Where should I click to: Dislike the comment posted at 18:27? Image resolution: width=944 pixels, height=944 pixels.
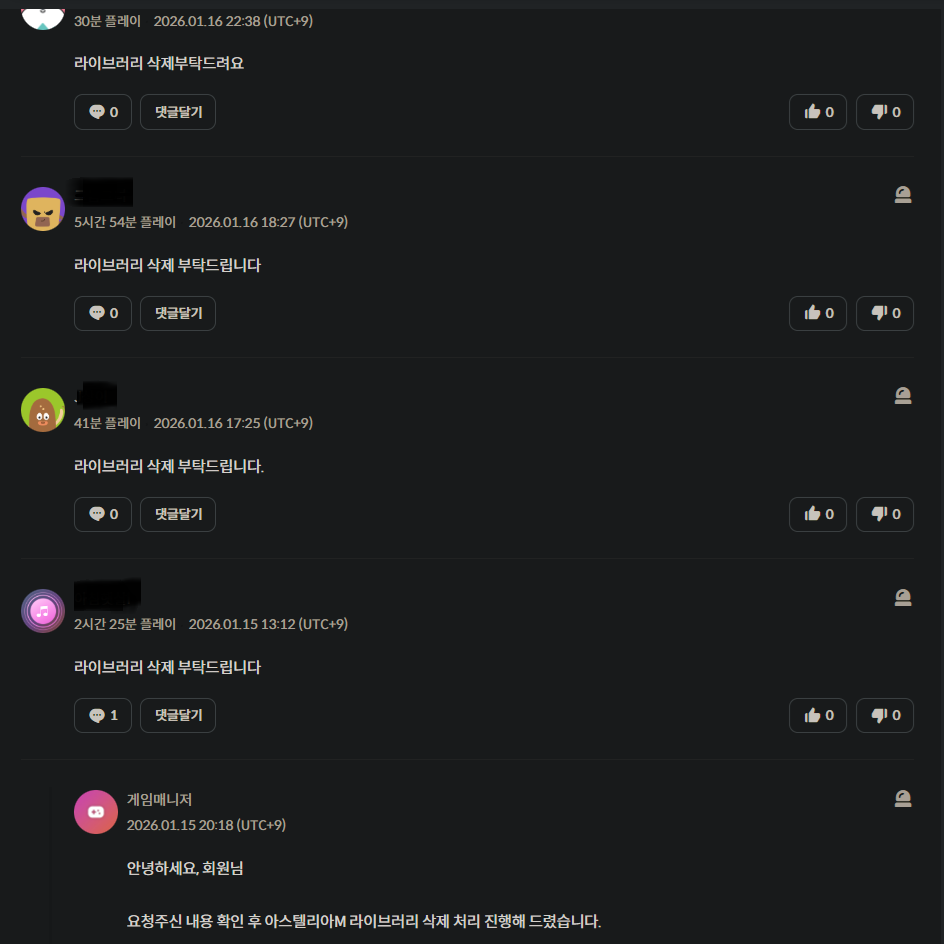885,313
